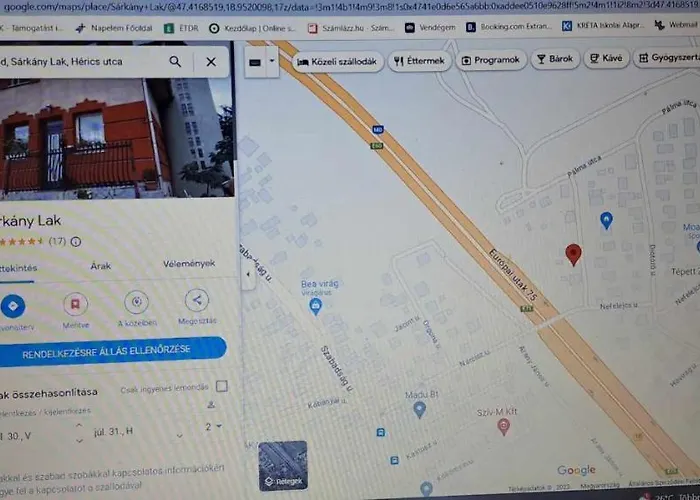Tick the Csak ingyenes lemondás checkbox
The image size is (700, 500).
[222, 386]
